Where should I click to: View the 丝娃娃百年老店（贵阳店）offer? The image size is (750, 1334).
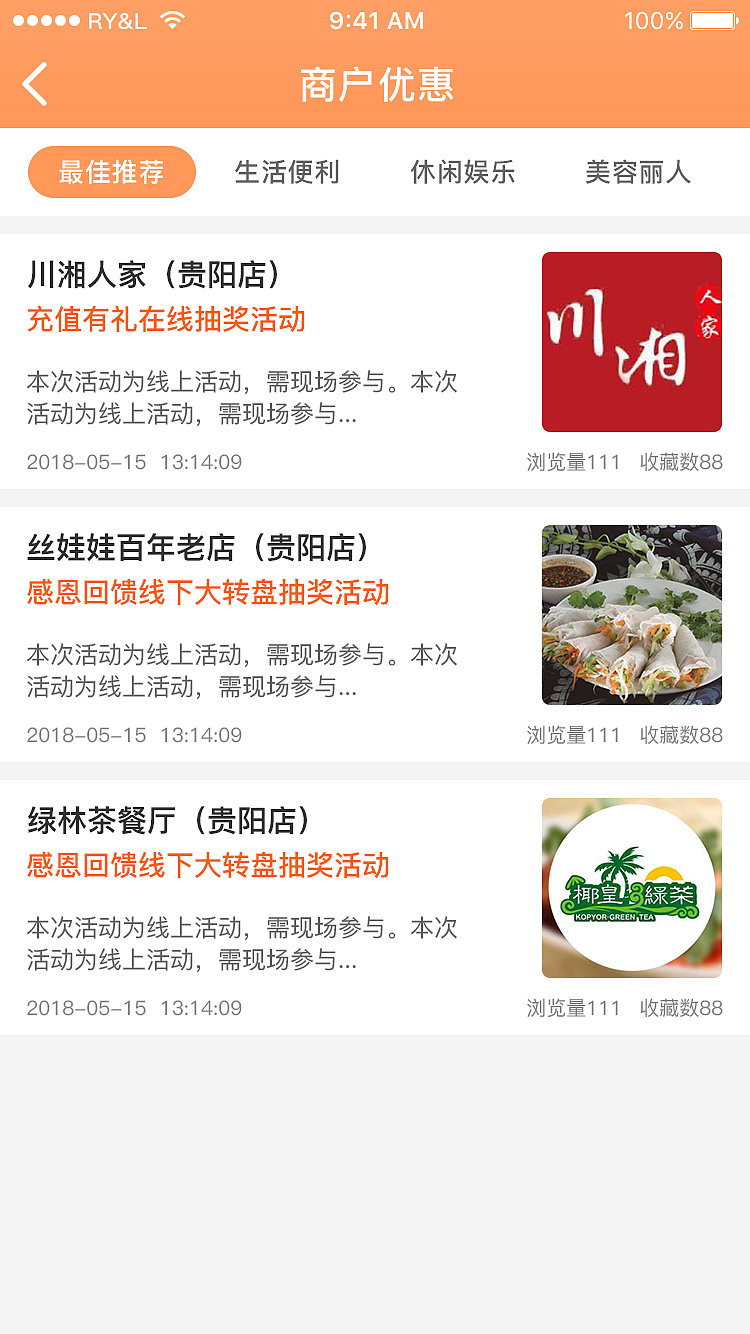tap(374, 635)
